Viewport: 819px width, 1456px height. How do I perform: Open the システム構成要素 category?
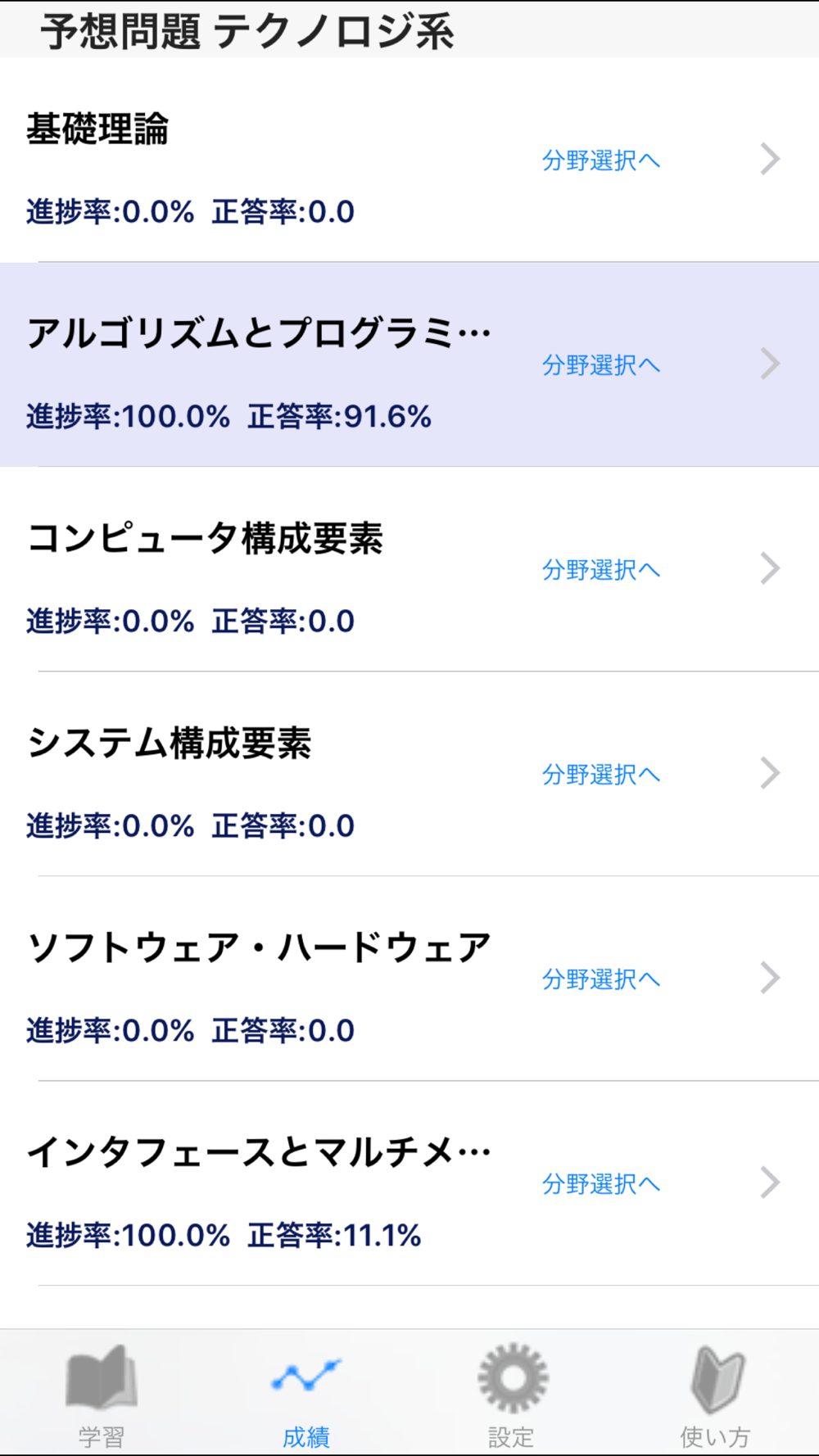(409, 774)
